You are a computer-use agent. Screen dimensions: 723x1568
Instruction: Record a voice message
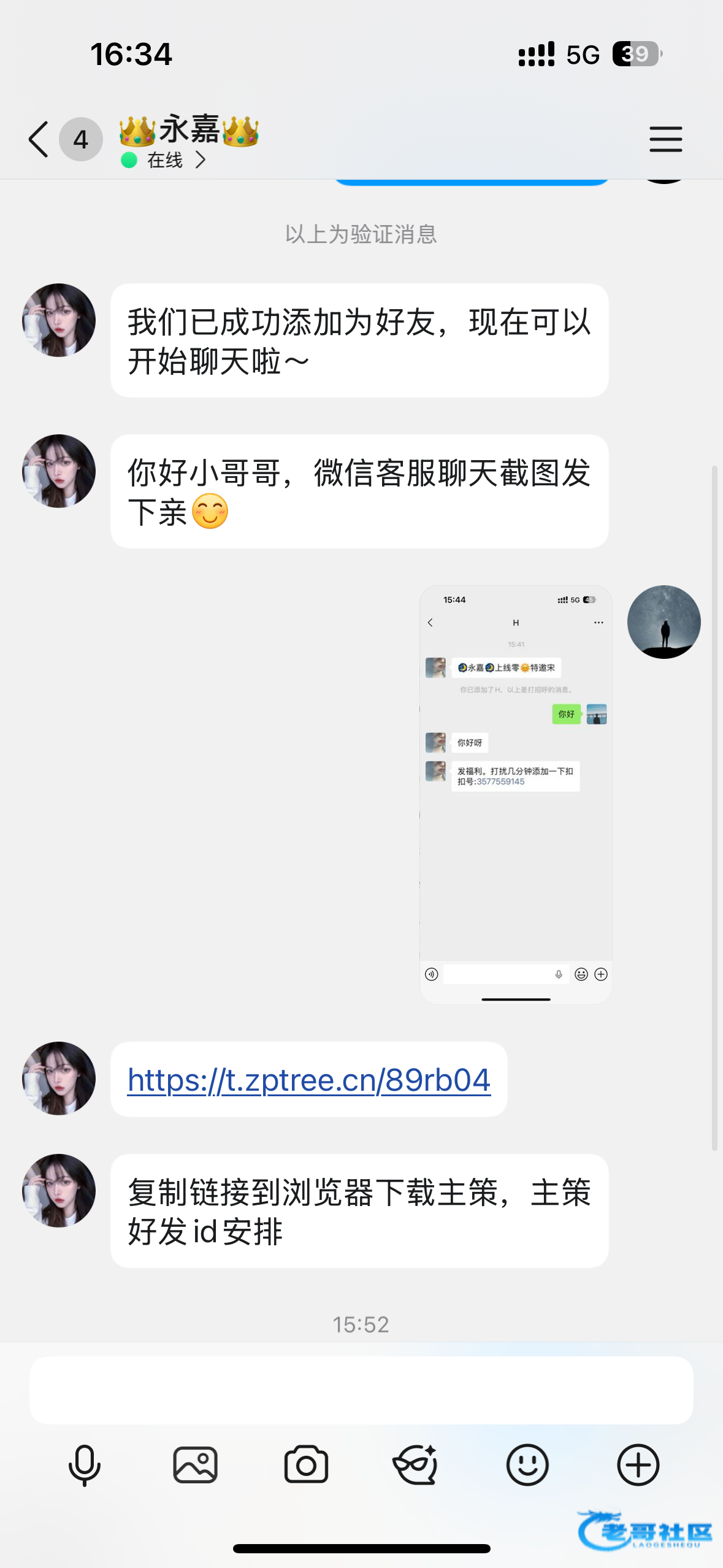pos(84,1465)
